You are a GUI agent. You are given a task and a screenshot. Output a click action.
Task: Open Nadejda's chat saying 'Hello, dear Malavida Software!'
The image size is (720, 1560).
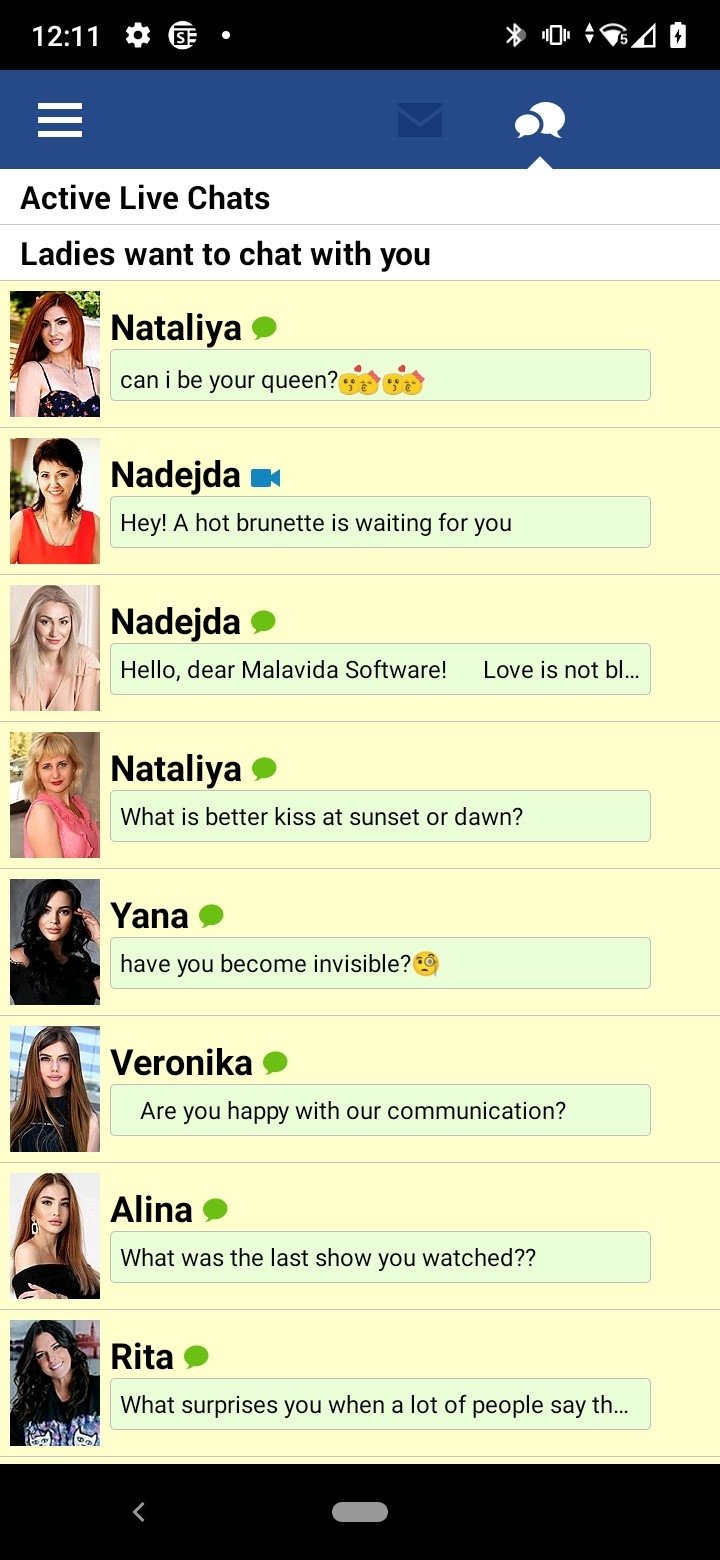pyautogui.click(x=360, y=648)
